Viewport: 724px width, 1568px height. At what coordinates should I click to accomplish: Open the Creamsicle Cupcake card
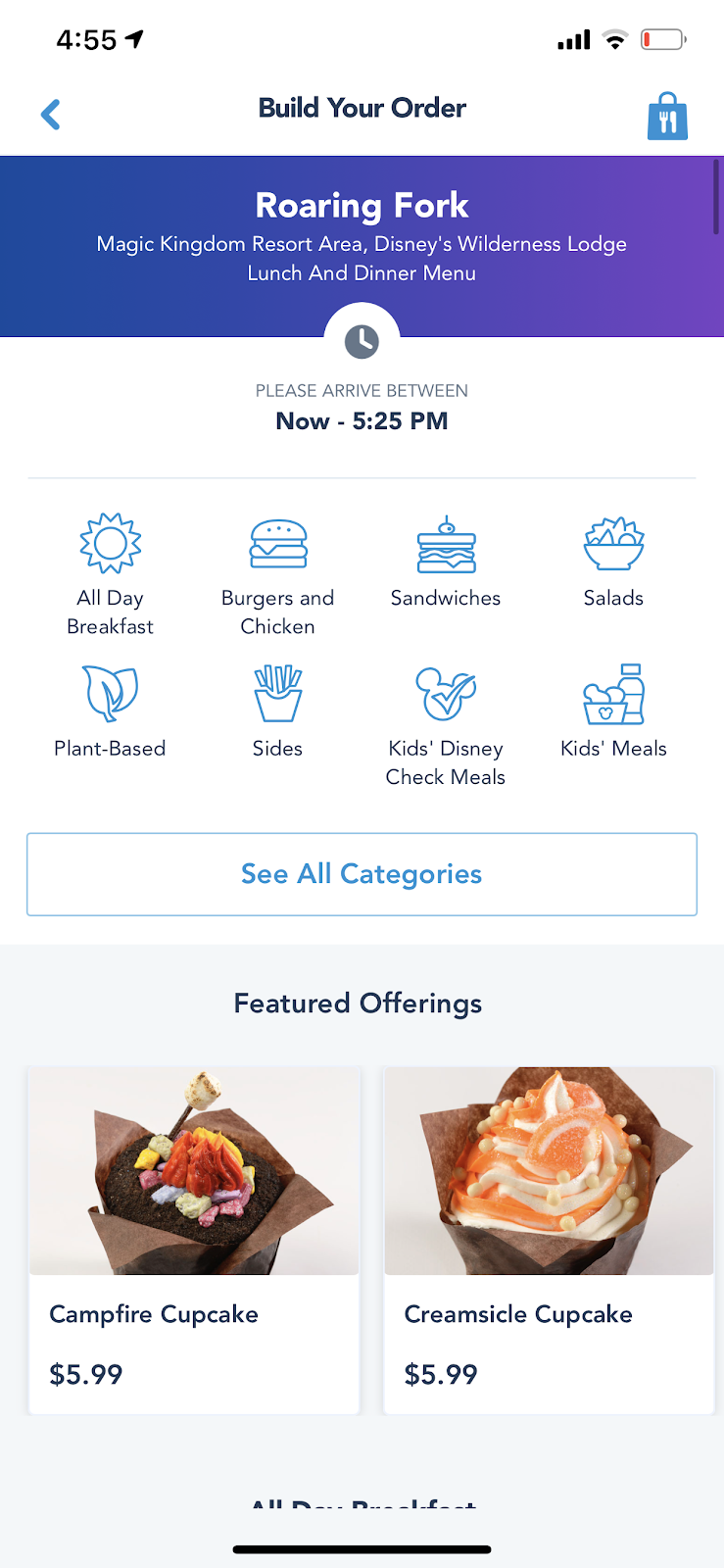(x=549, y=1240)
